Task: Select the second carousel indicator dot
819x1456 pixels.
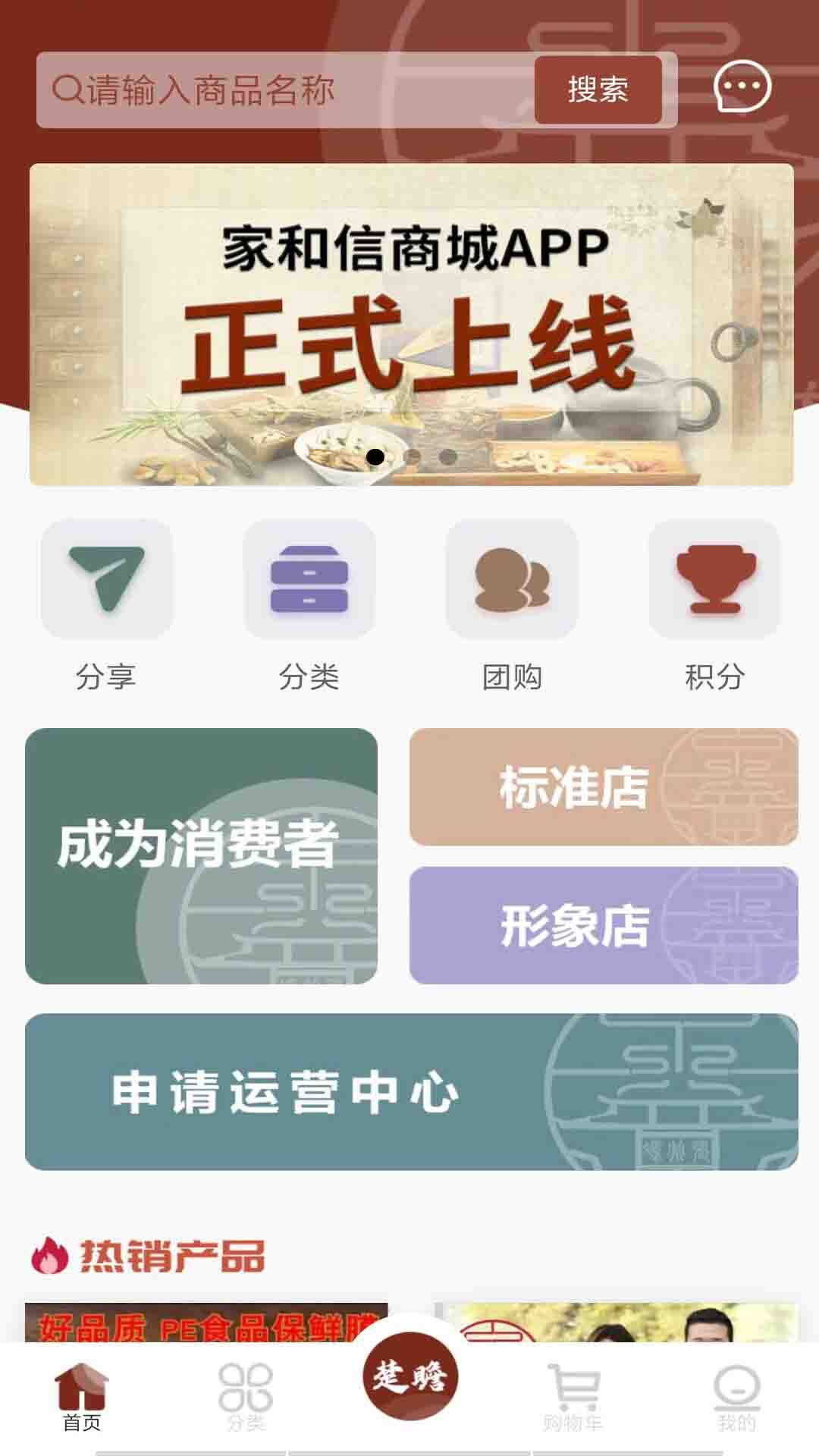Action: [412, 456]
